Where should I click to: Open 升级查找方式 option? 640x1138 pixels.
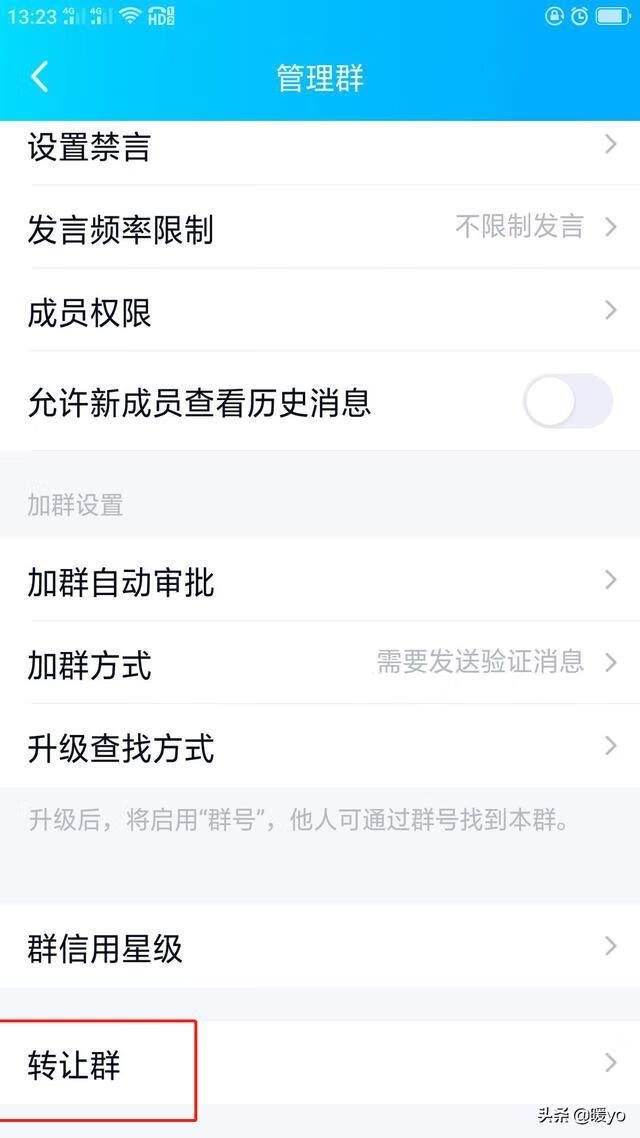[x=320, y=747]
